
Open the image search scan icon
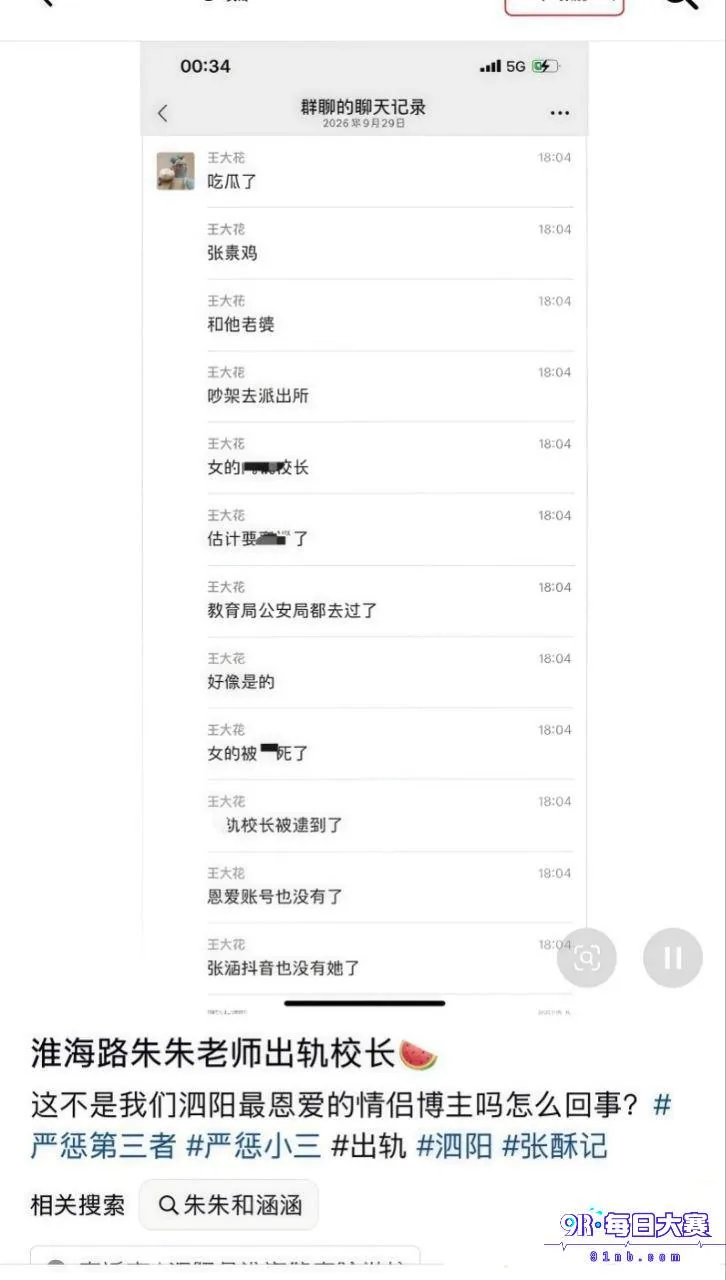pos(587,958)
